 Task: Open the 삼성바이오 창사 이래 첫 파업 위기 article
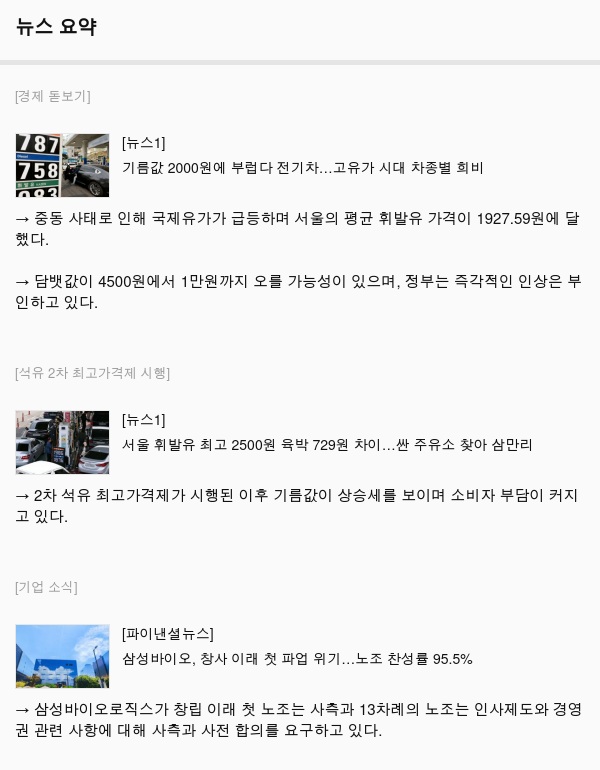296,659
